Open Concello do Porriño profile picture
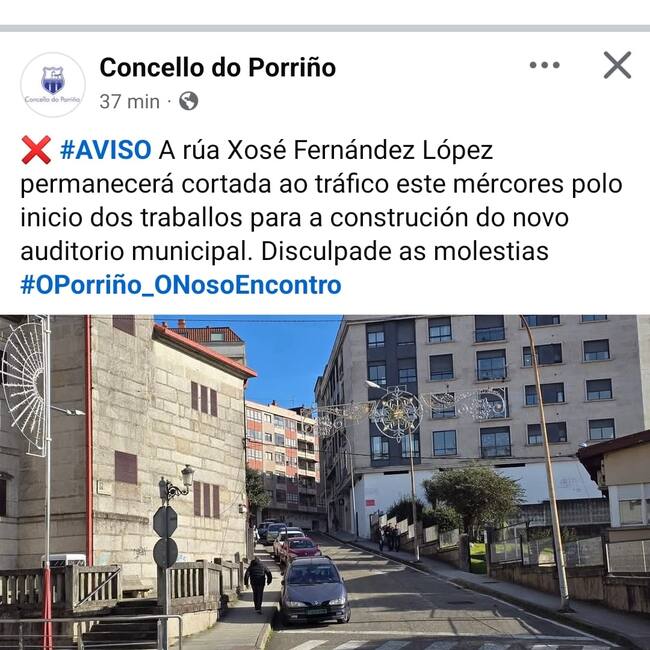Screen dimensions: 650x650 click(53, 84)
